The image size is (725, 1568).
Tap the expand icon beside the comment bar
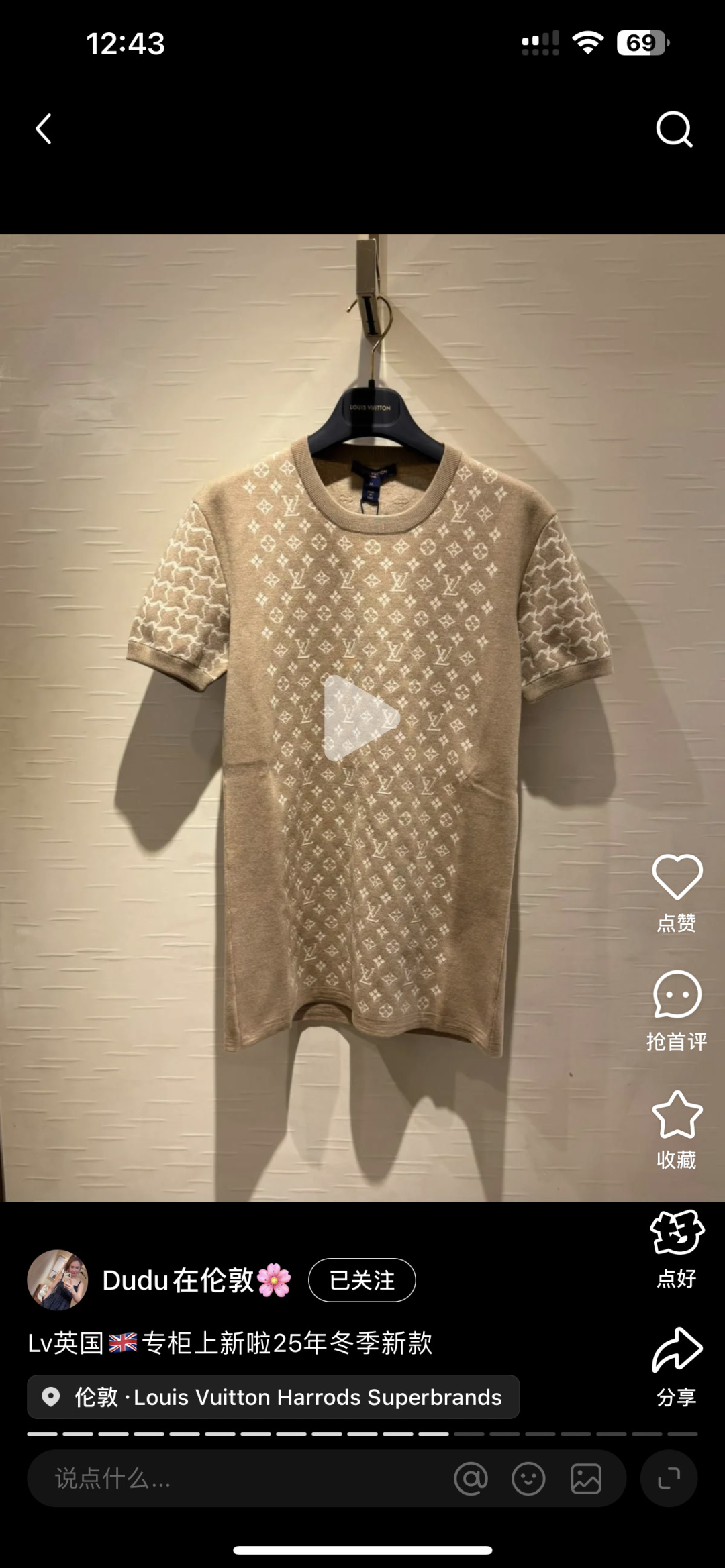pyautogui.click(x=669, y=1479)
